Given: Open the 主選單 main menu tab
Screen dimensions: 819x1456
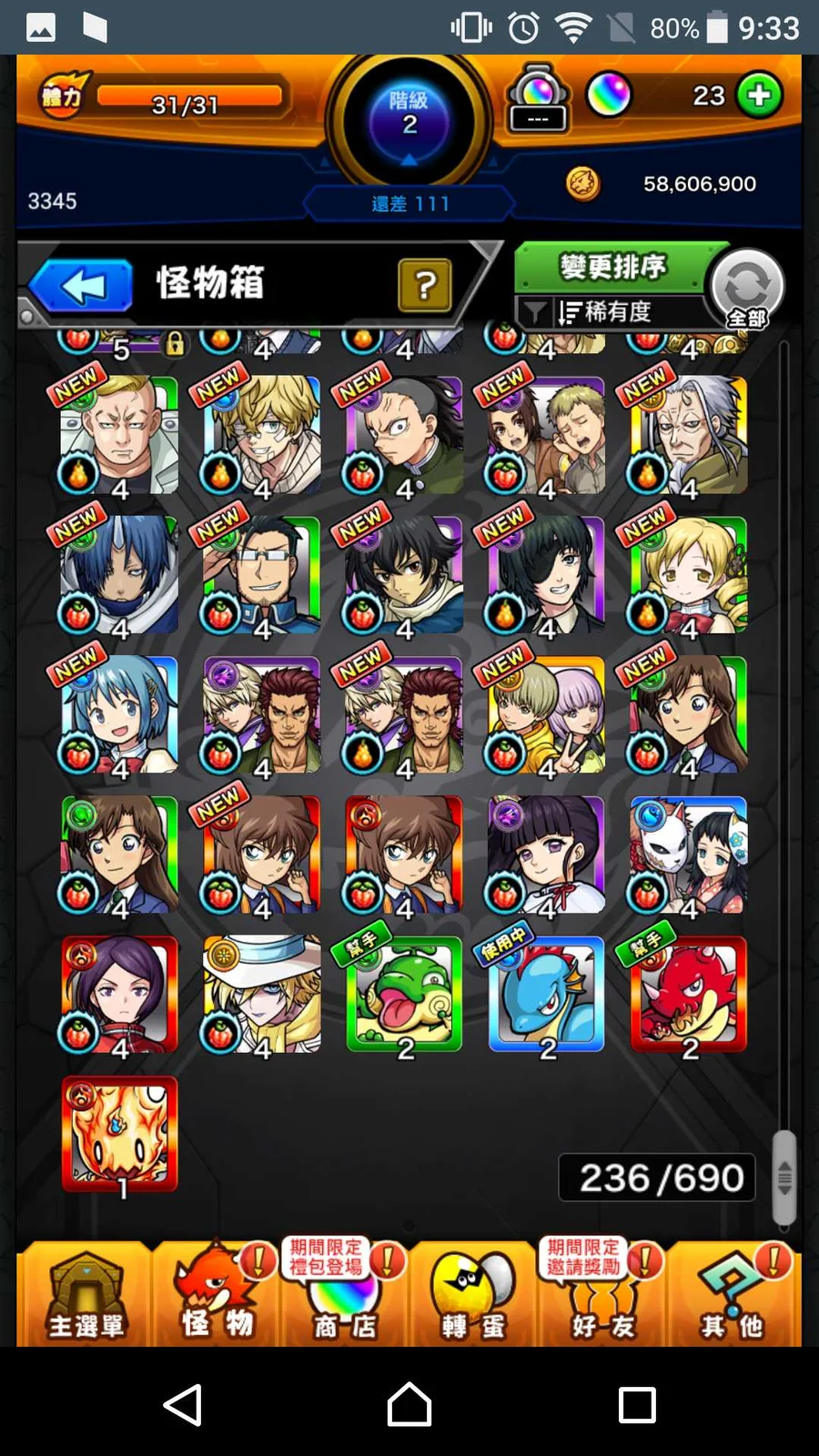Looking at the screenshot, I should tap(86, 1295).
